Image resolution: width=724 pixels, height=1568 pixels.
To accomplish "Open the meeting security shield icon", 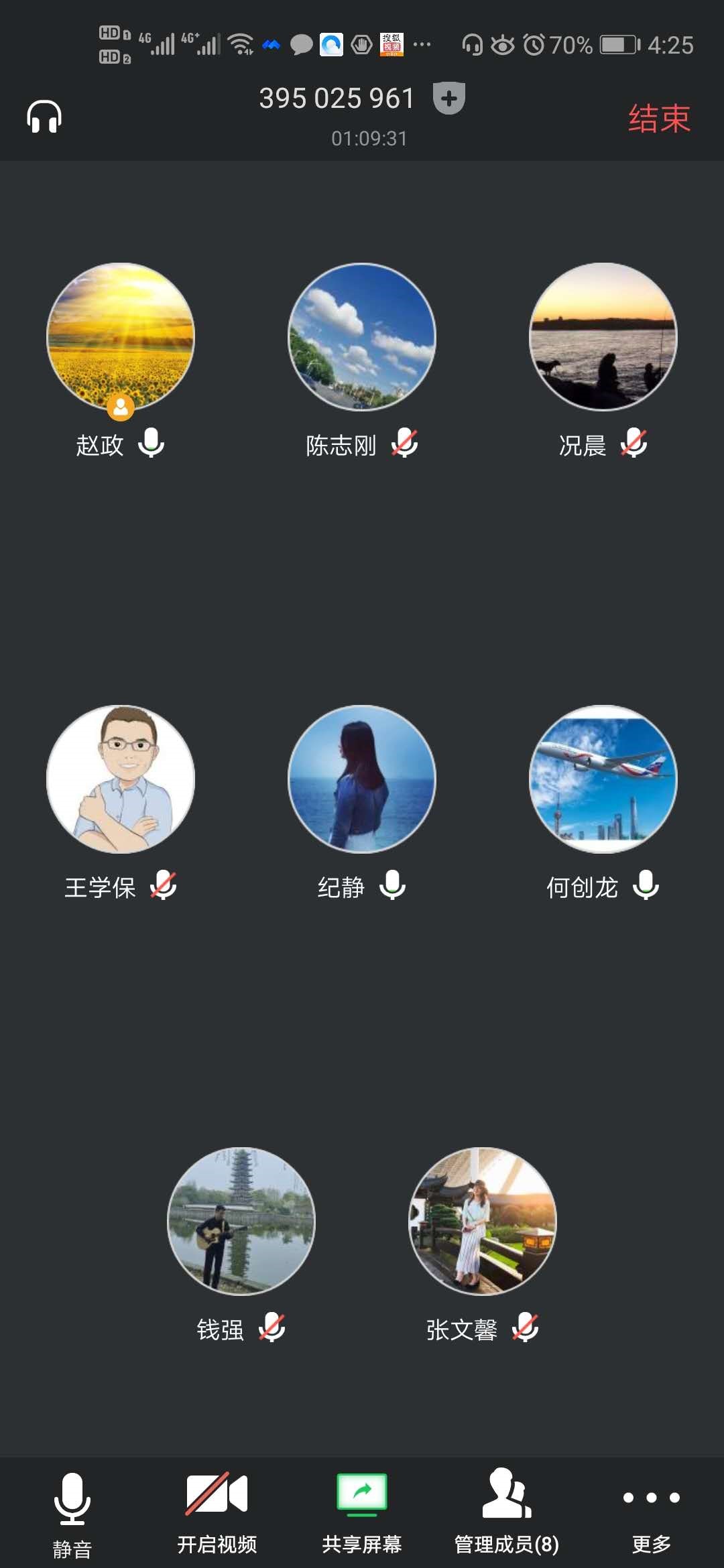I will point(448,99).
